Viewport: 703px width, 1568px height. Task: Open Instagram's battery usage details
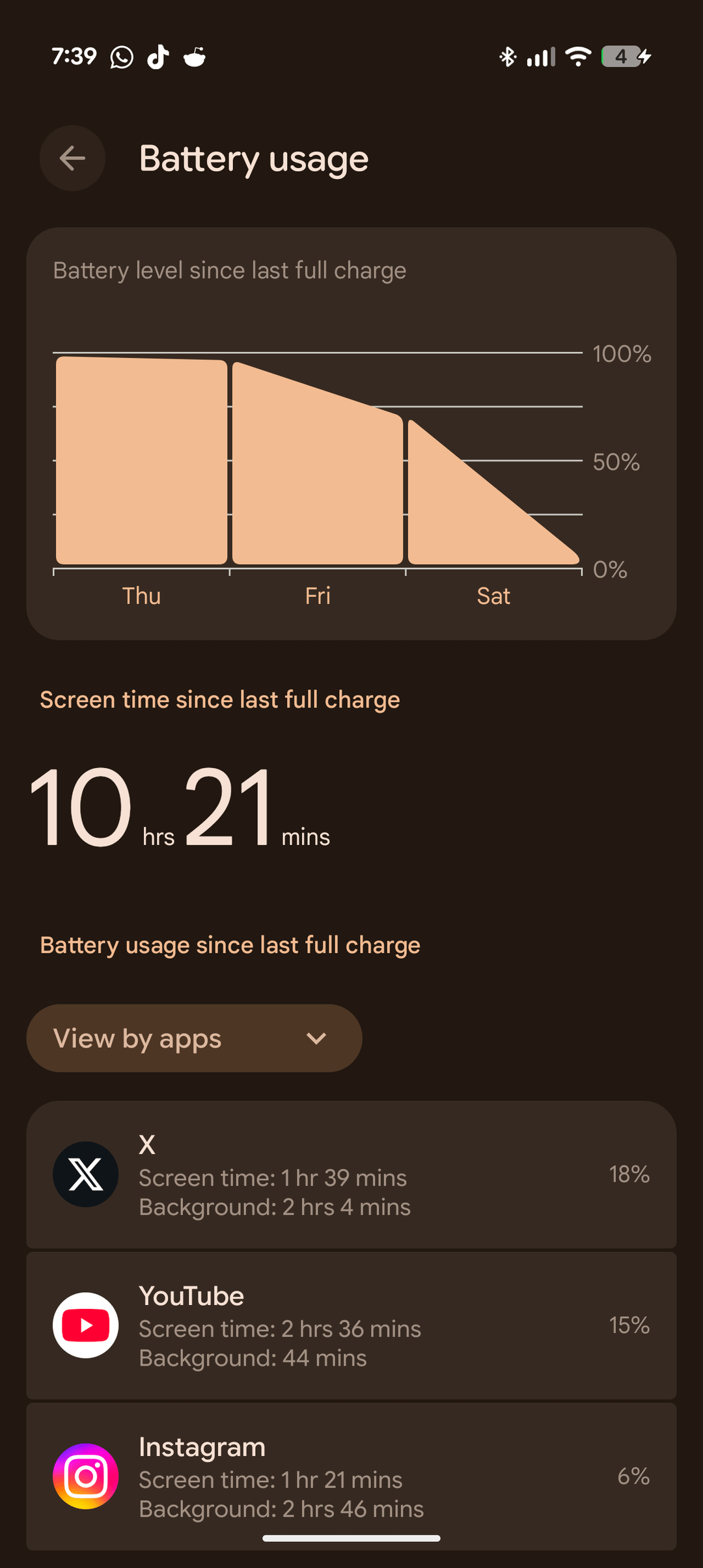(x=351, y=1476)
